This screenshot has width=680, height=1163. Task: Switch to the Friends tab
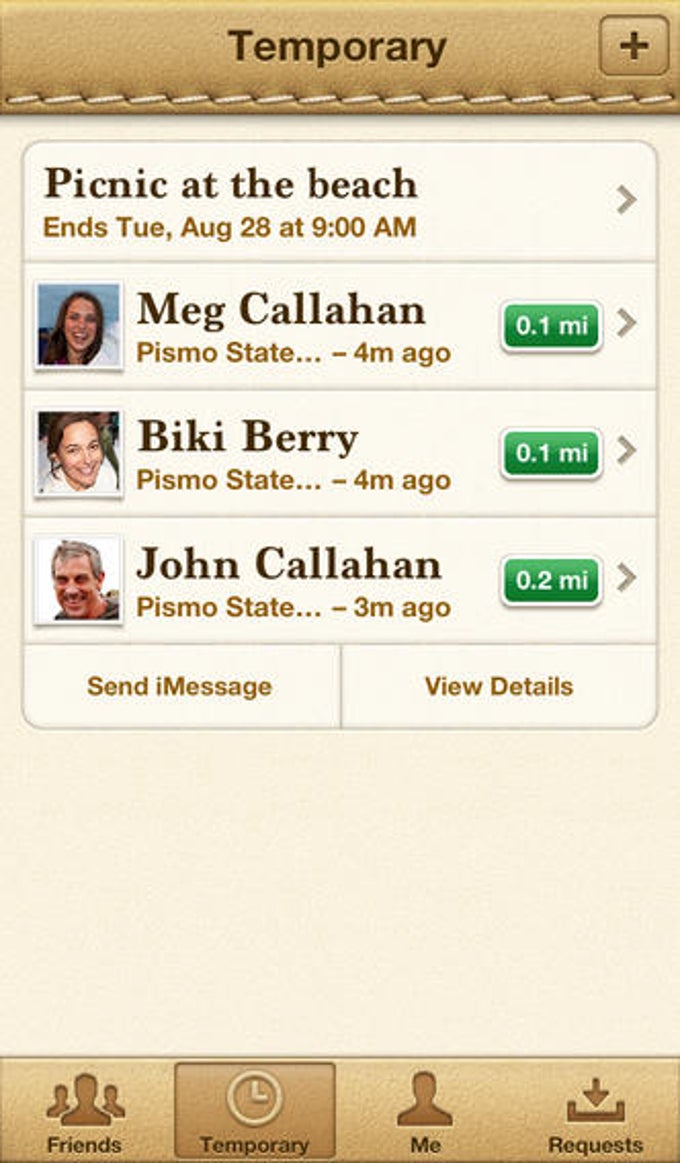coord(85,1112)
